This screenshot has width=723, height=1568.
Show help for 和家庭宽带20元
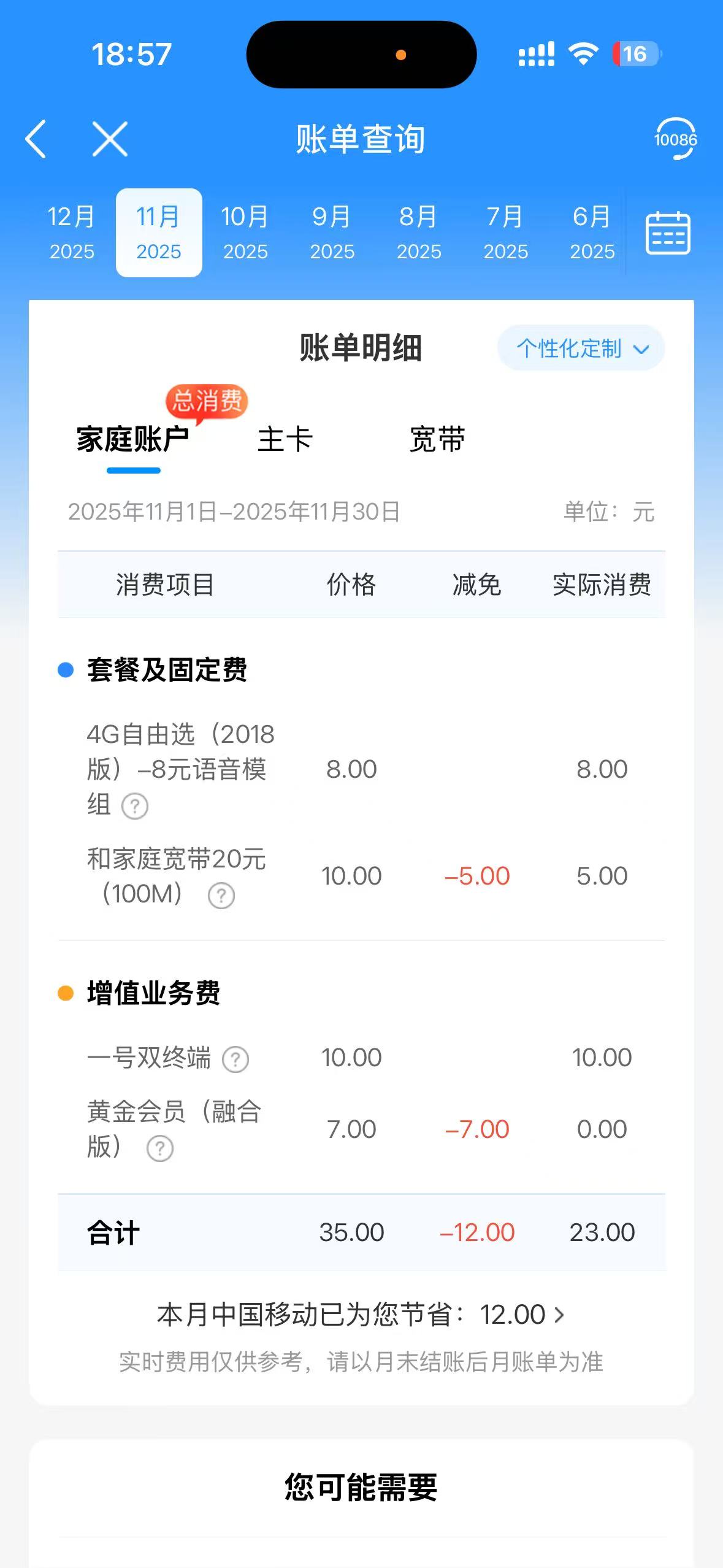click(221, 896)
